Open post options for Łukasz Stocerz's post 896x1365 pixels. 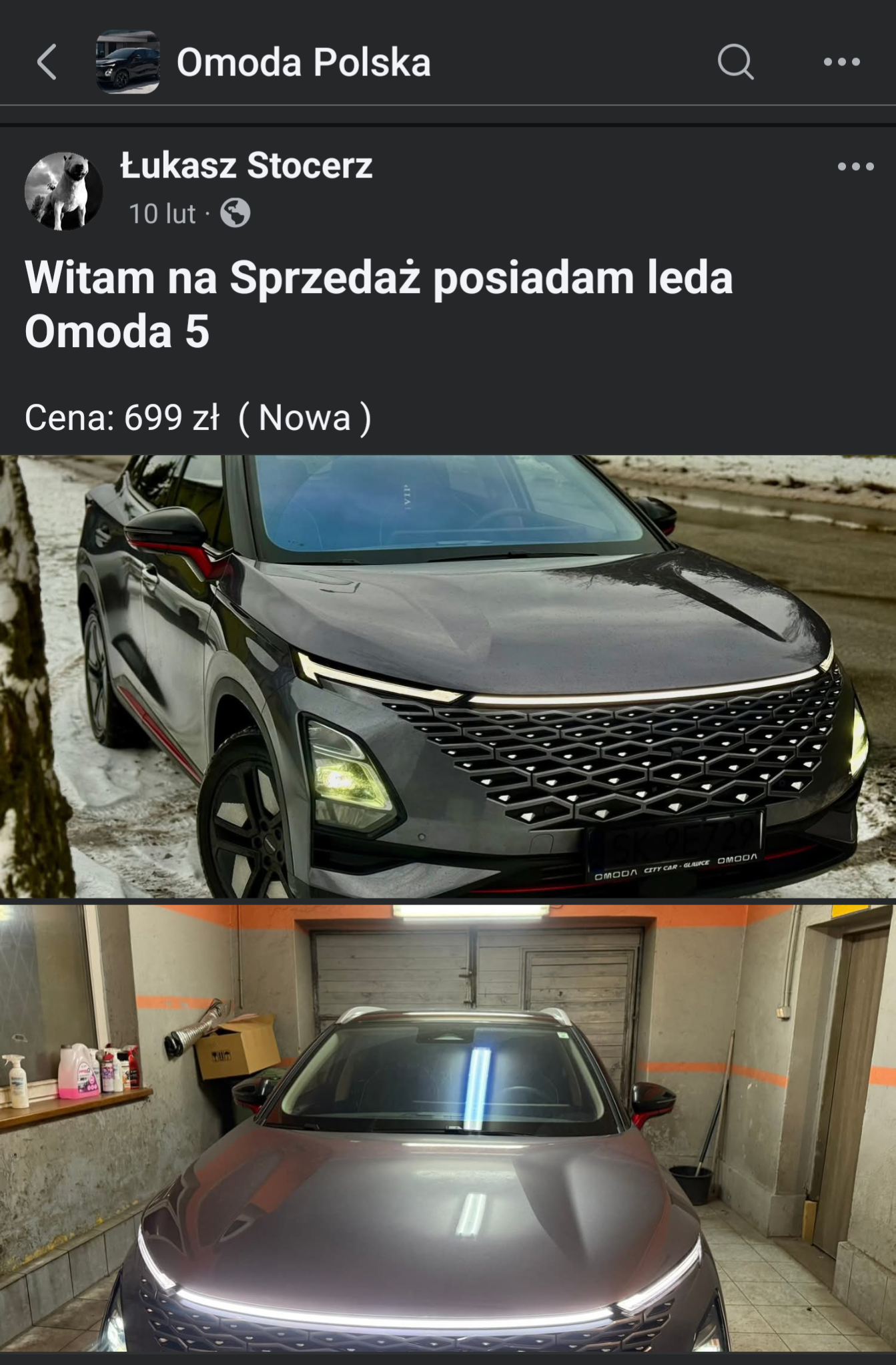(x=855, y=167)
